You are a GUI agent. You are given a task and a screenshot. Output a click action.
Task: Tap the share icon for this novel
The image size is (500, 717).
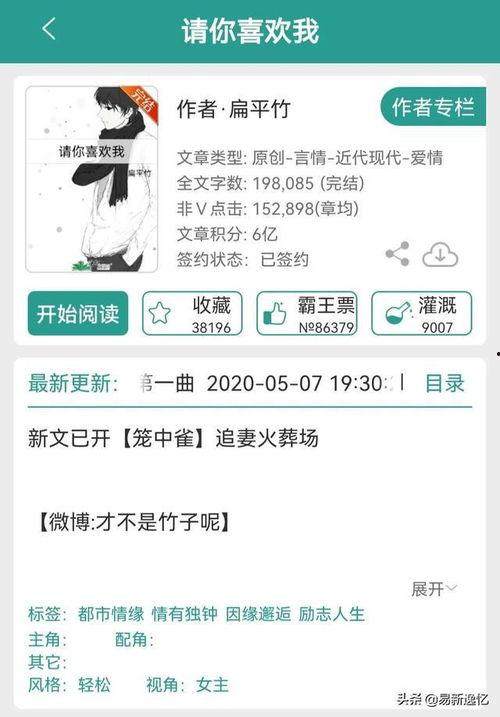pyautogui.click(x=398, y=254)
